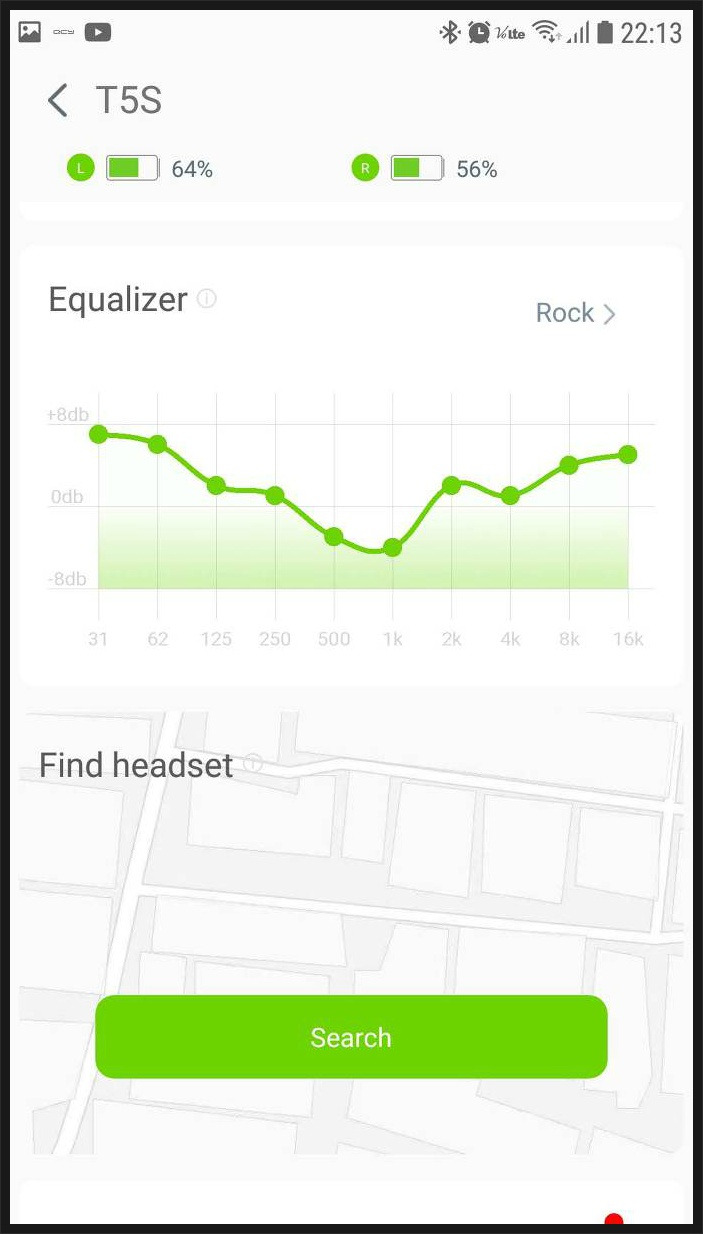Start Search for the headset

point(351,1037)
